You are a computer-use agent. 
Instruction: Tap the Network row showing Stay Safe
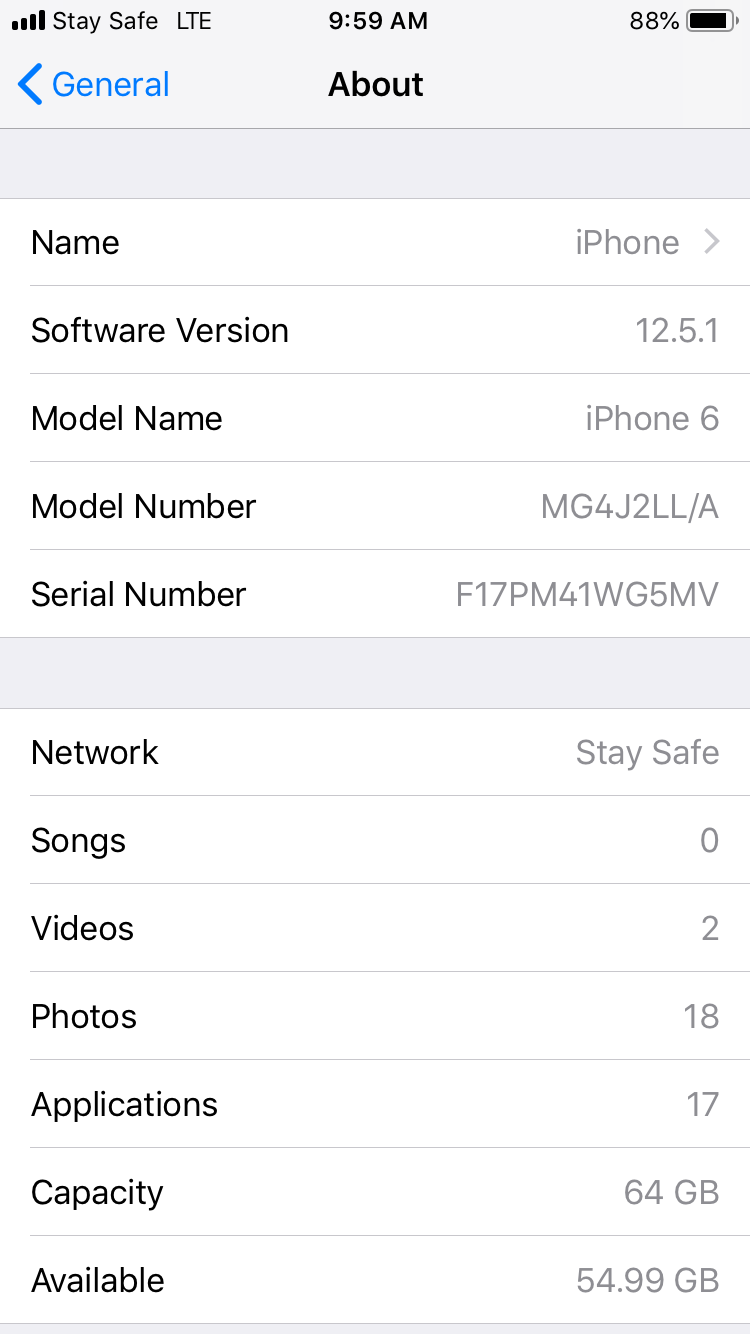click(375, 752)
